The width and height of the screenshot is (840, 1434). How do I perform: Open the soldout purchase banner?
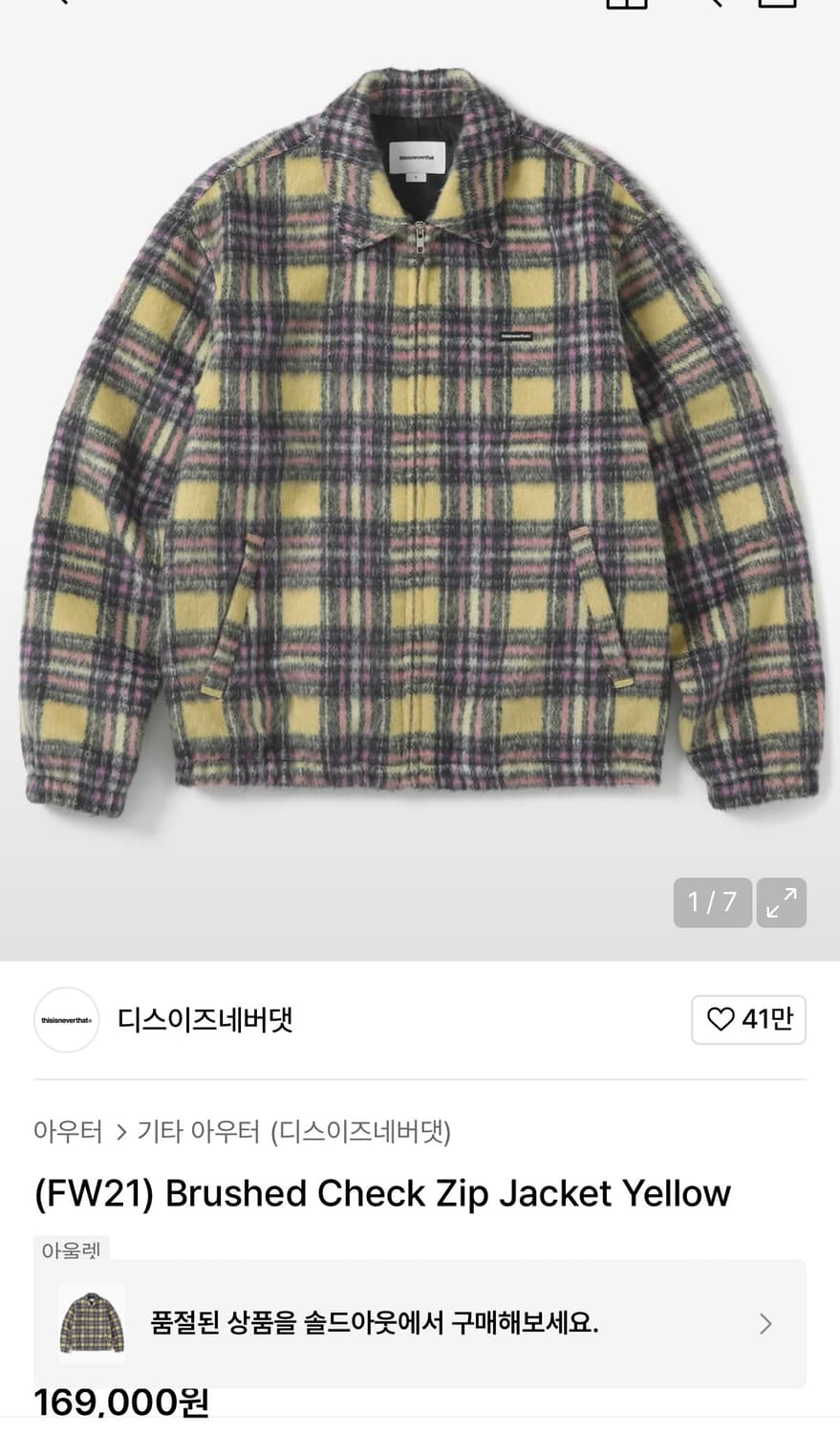(420, 1323)
